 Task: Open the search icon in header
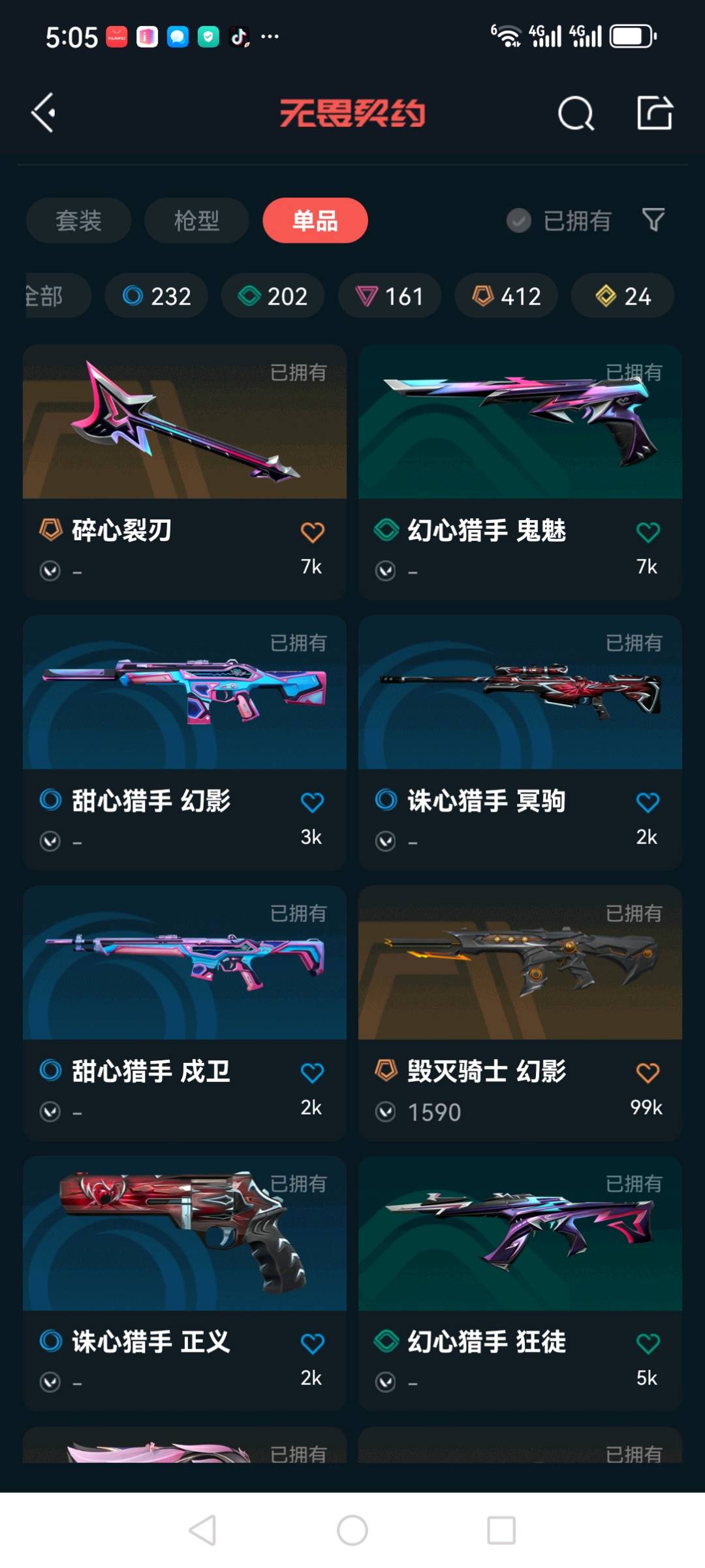tap(575, 114)
